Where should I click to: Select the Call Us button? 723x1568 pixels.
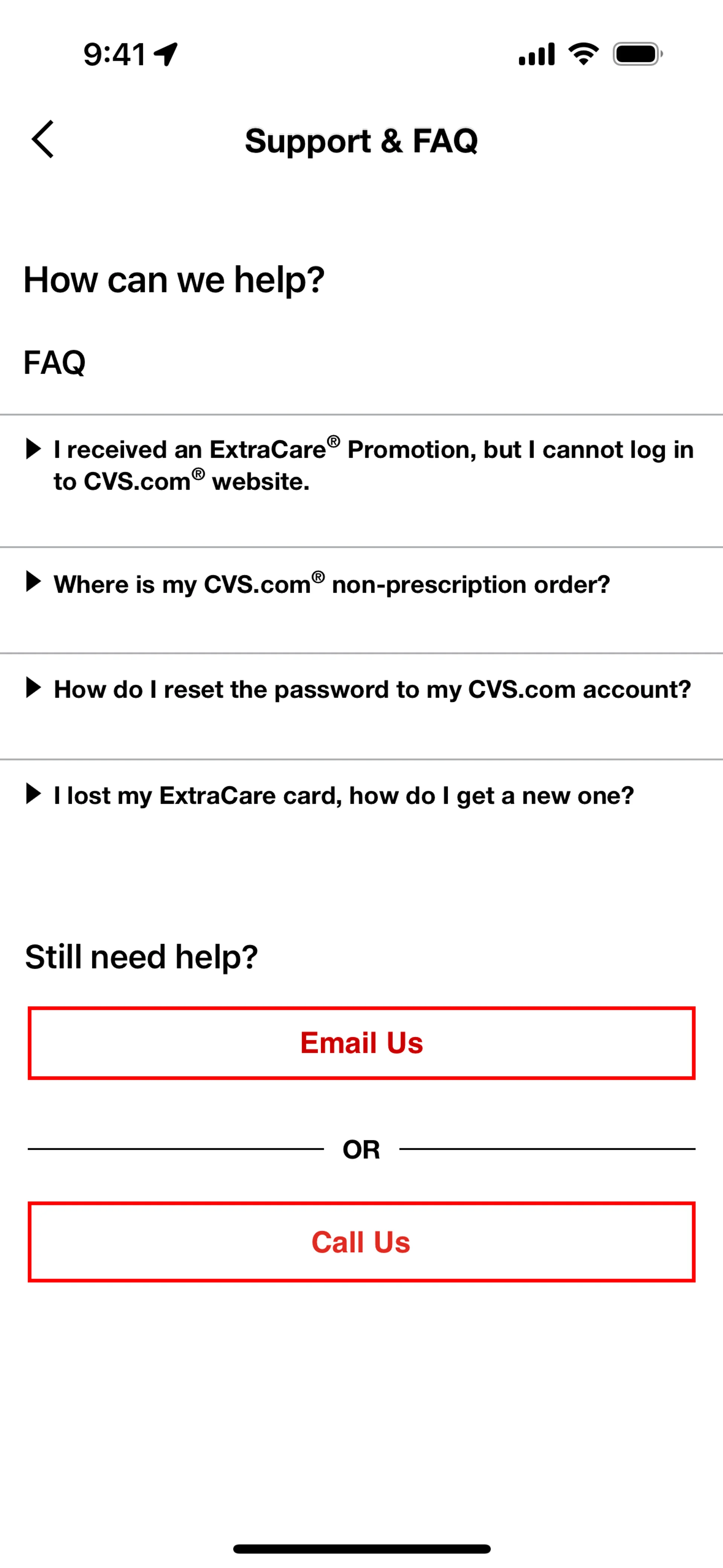pos(361,1242)
